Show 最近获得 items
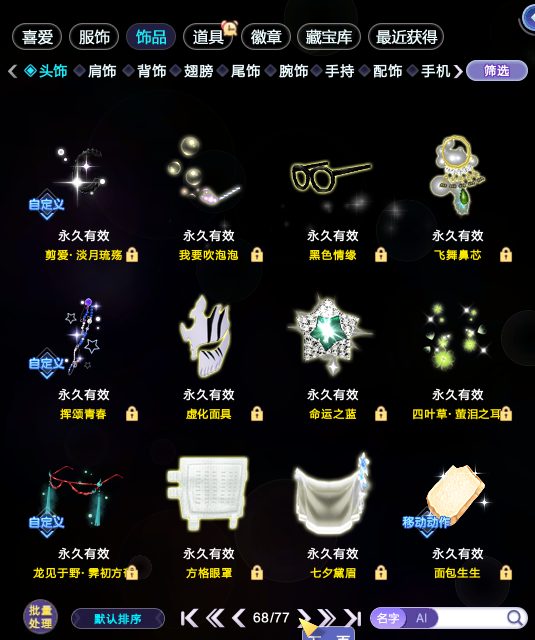The width and height of the screenshot is (535, 640). click(x=406, y=37)
